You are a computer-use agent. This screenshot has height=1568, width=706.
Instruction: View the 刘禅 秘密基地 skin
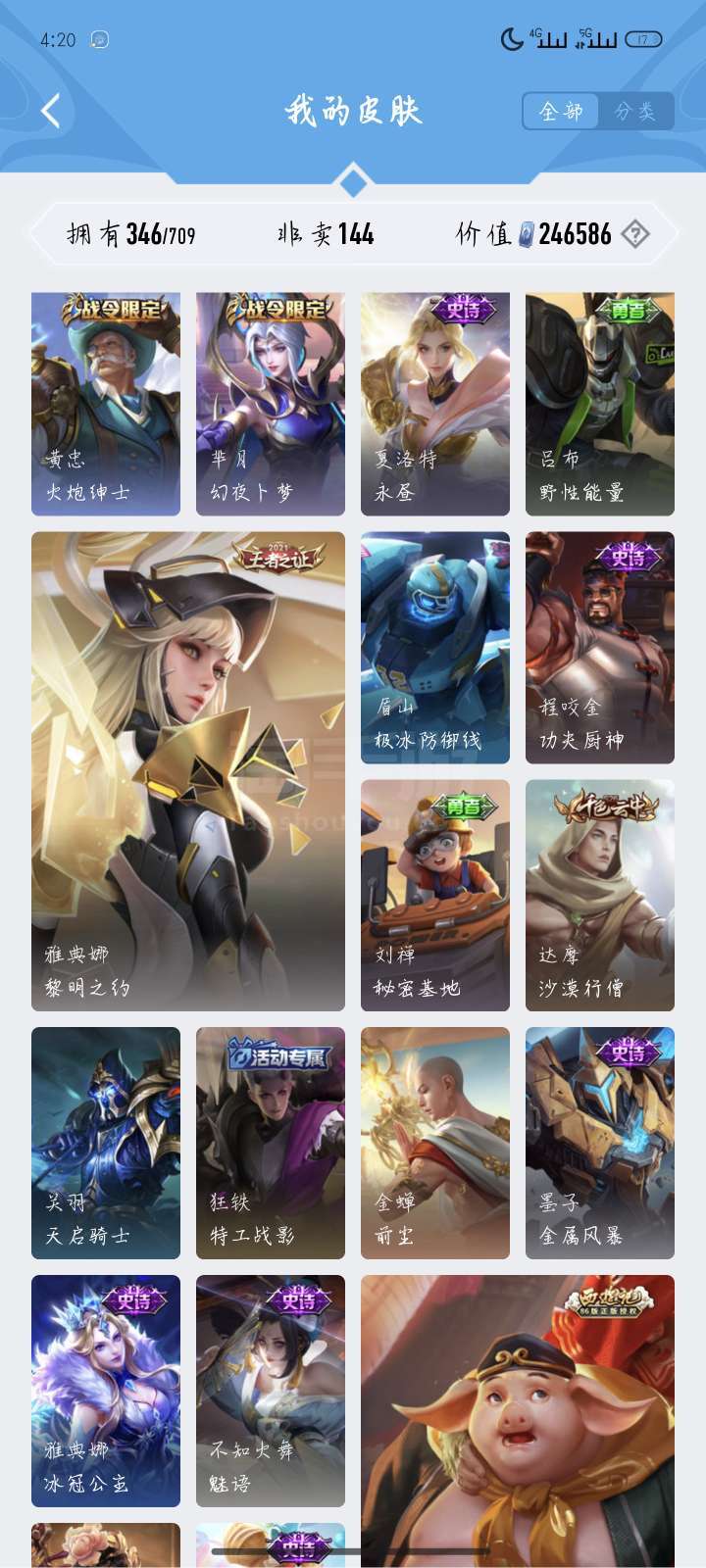[435, 896]
